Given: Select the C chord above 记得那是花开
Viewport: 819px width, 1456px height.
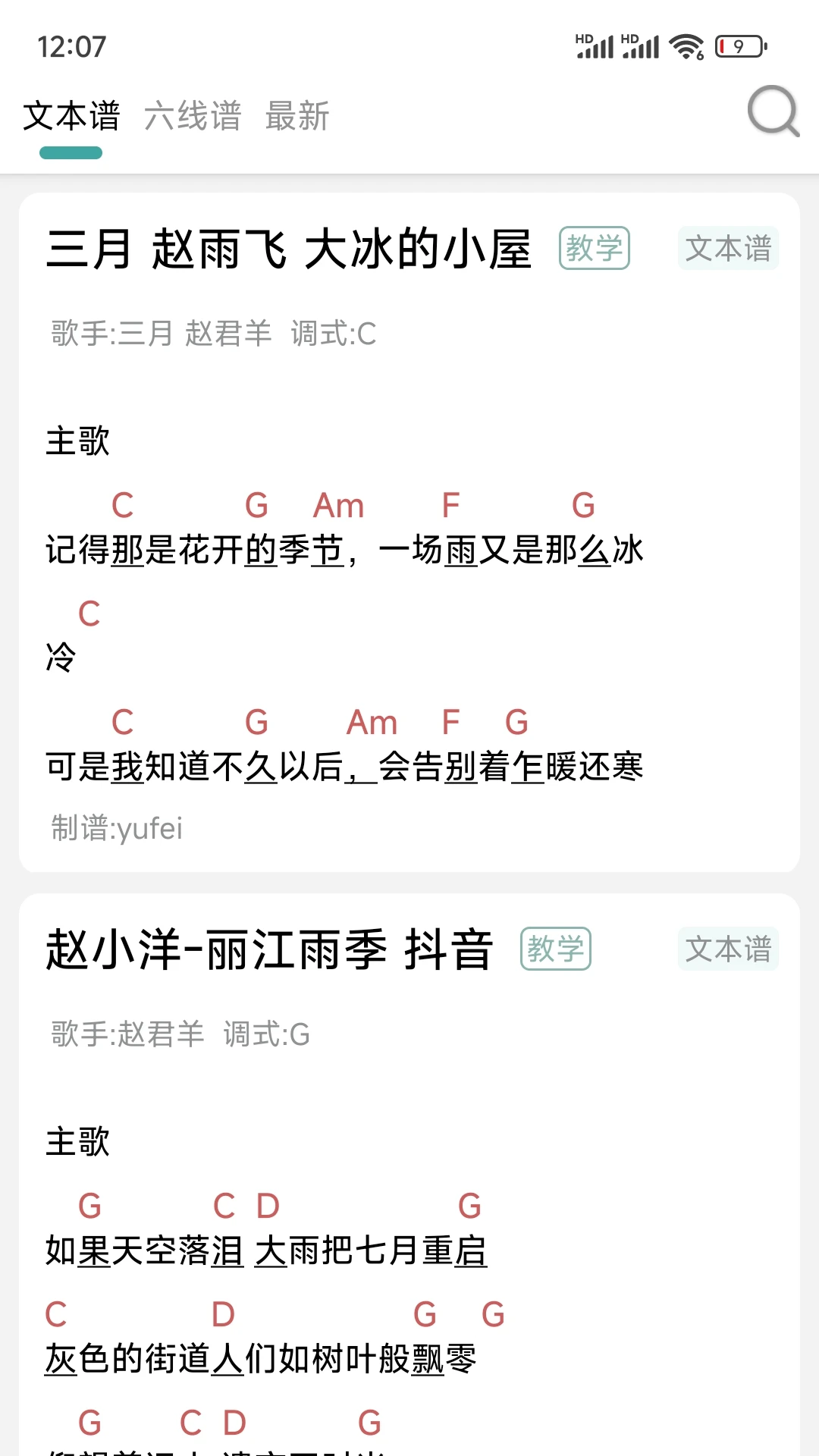Looking at the screenshot, I should pos(121,505).
